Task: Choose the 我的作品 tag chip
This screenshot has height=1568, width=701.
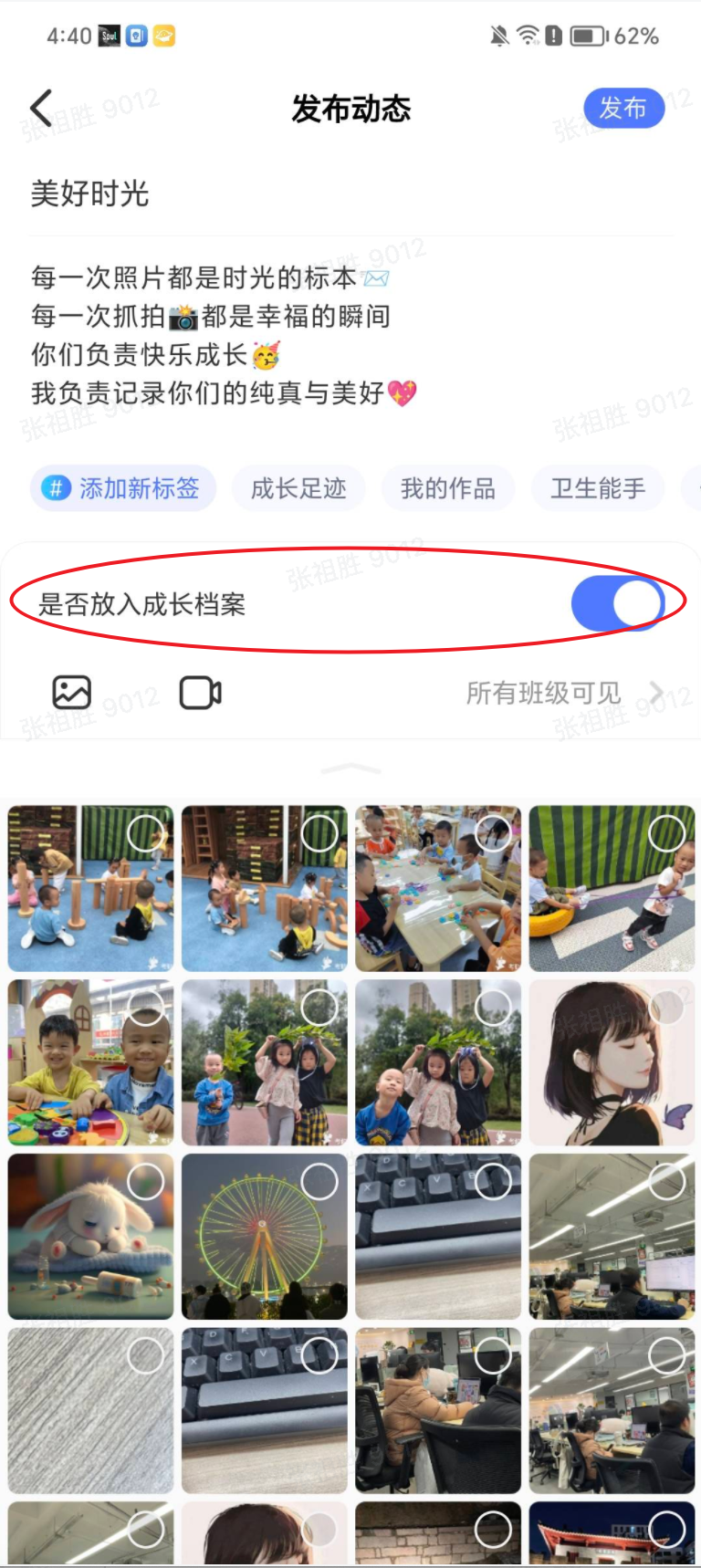Action: point(447,488)
